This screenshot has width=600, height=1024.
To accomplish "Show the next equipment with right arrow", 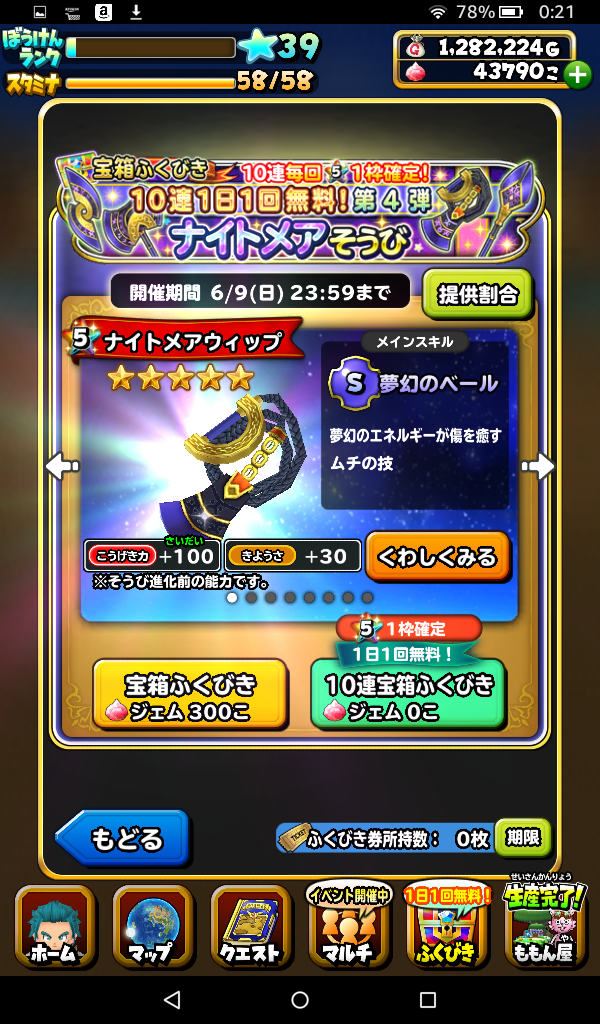I will [538, 466].
